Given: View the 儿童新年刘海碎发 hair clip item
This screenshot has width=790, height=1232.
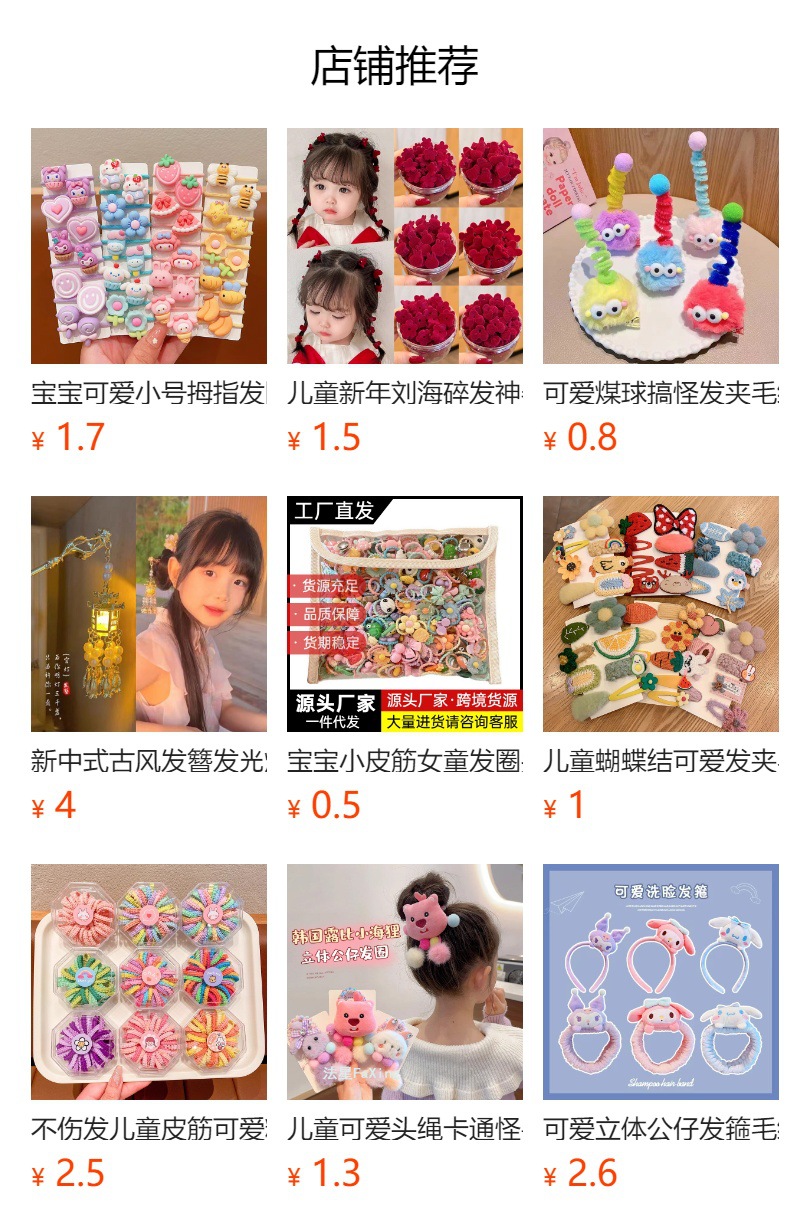Looking at the screenshot, I should (404, 246).
